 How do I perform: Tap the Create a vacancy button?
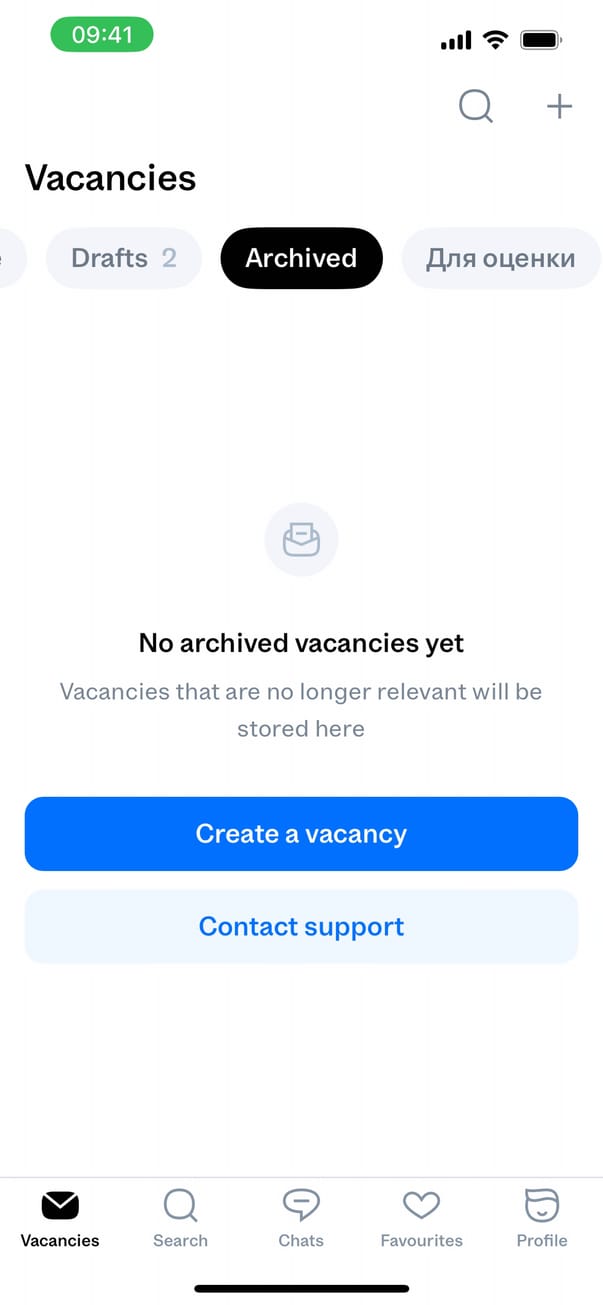301,834
